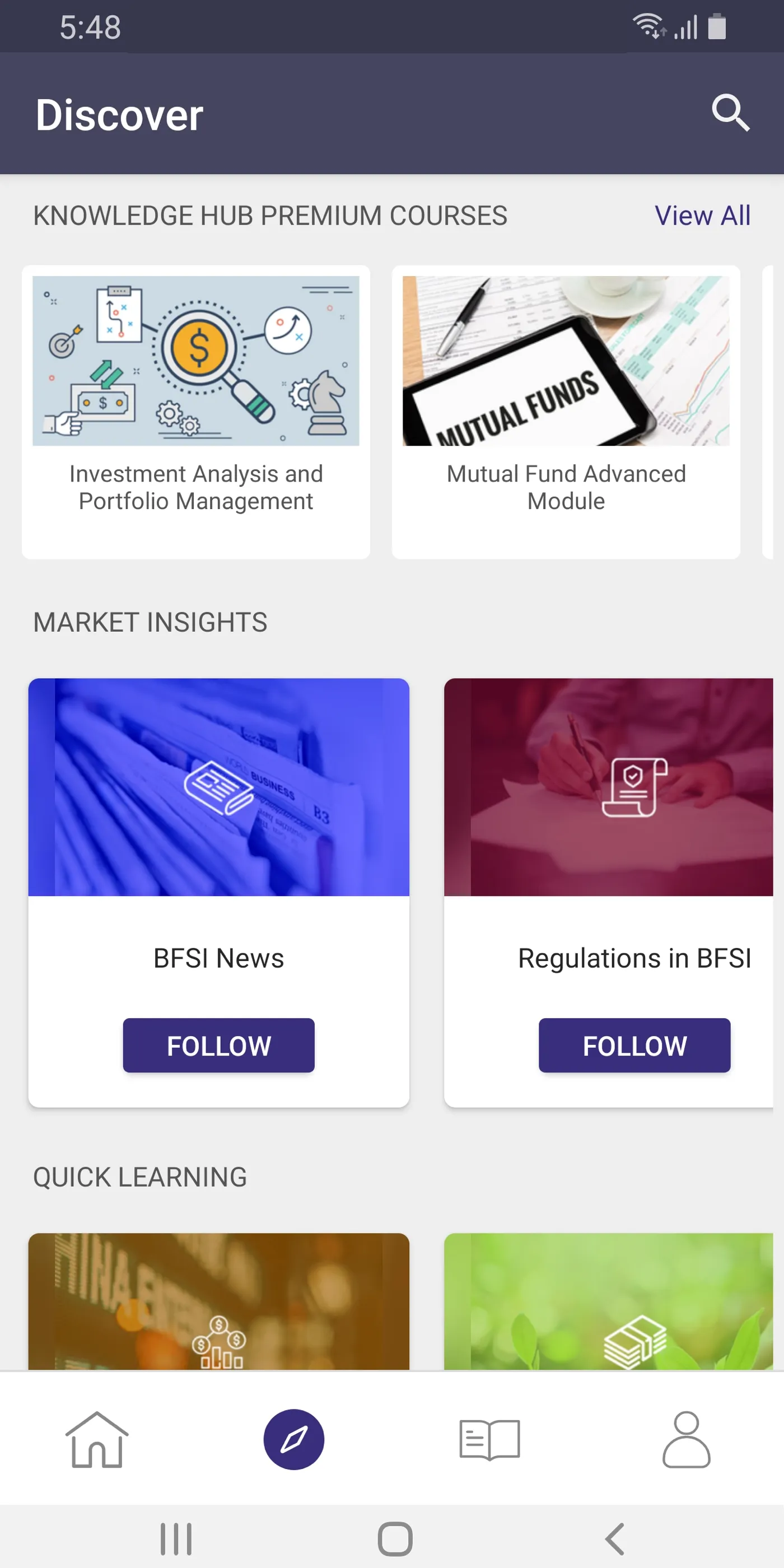The height and width of the screenshot is (1568, 784).
Task: Open Investment Analysis and Portfolio Management course
Action: [196, 411]
